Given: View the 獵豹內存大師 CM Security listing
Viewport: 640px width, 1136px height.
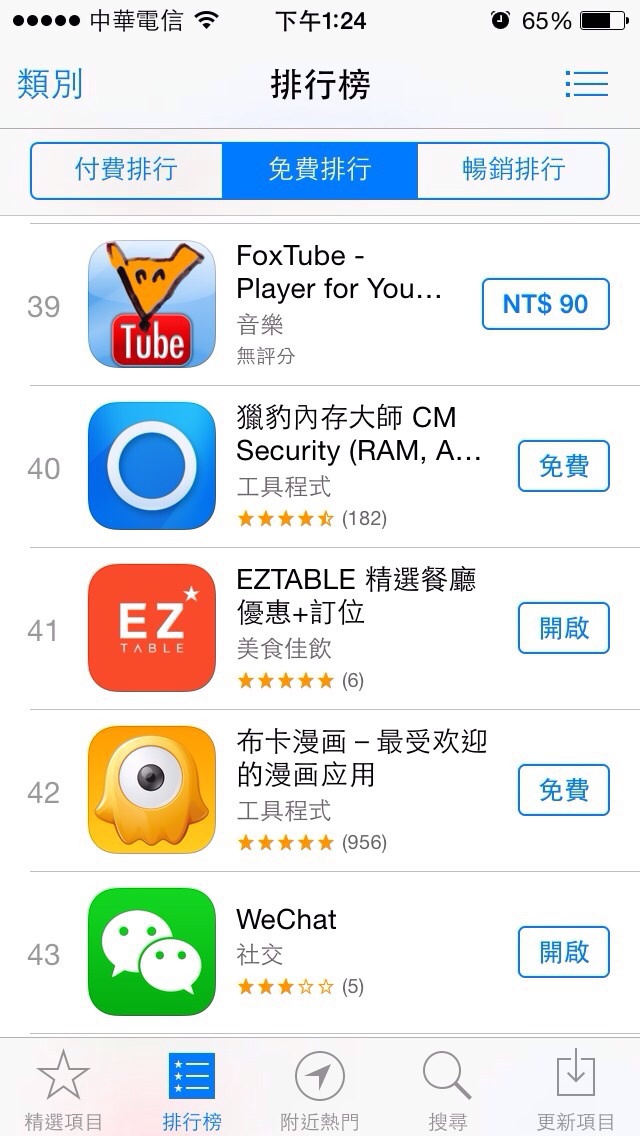Looking at the screenshot, I should pos(320,467).
